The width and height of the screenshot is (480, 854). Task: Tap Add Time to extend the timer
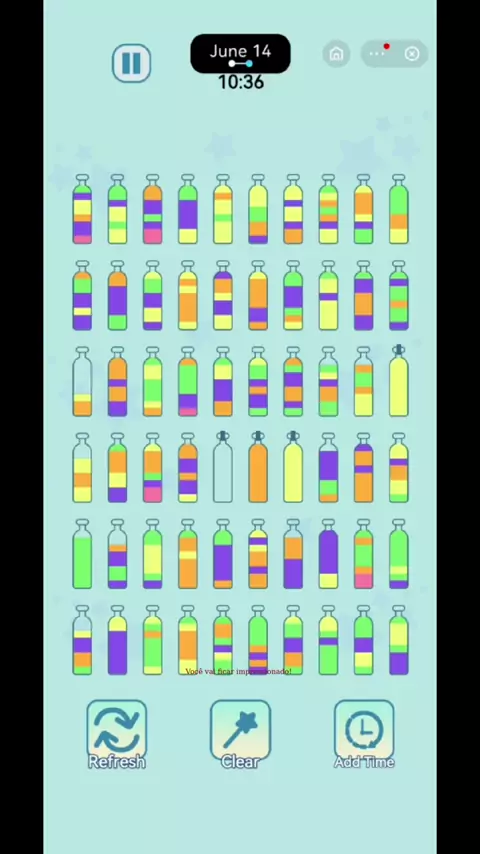364,734
